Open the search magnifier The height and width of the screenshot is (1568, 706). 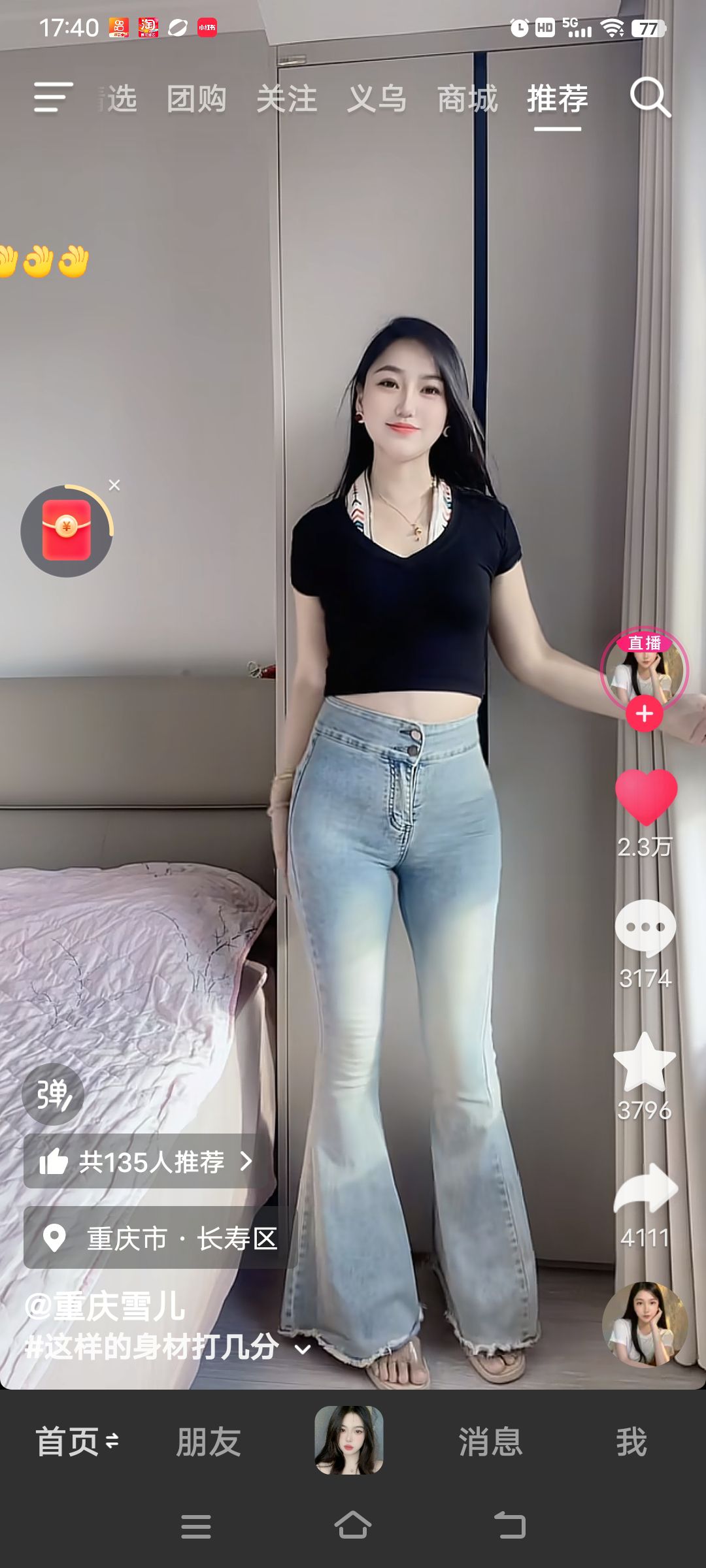coord(650,97)
